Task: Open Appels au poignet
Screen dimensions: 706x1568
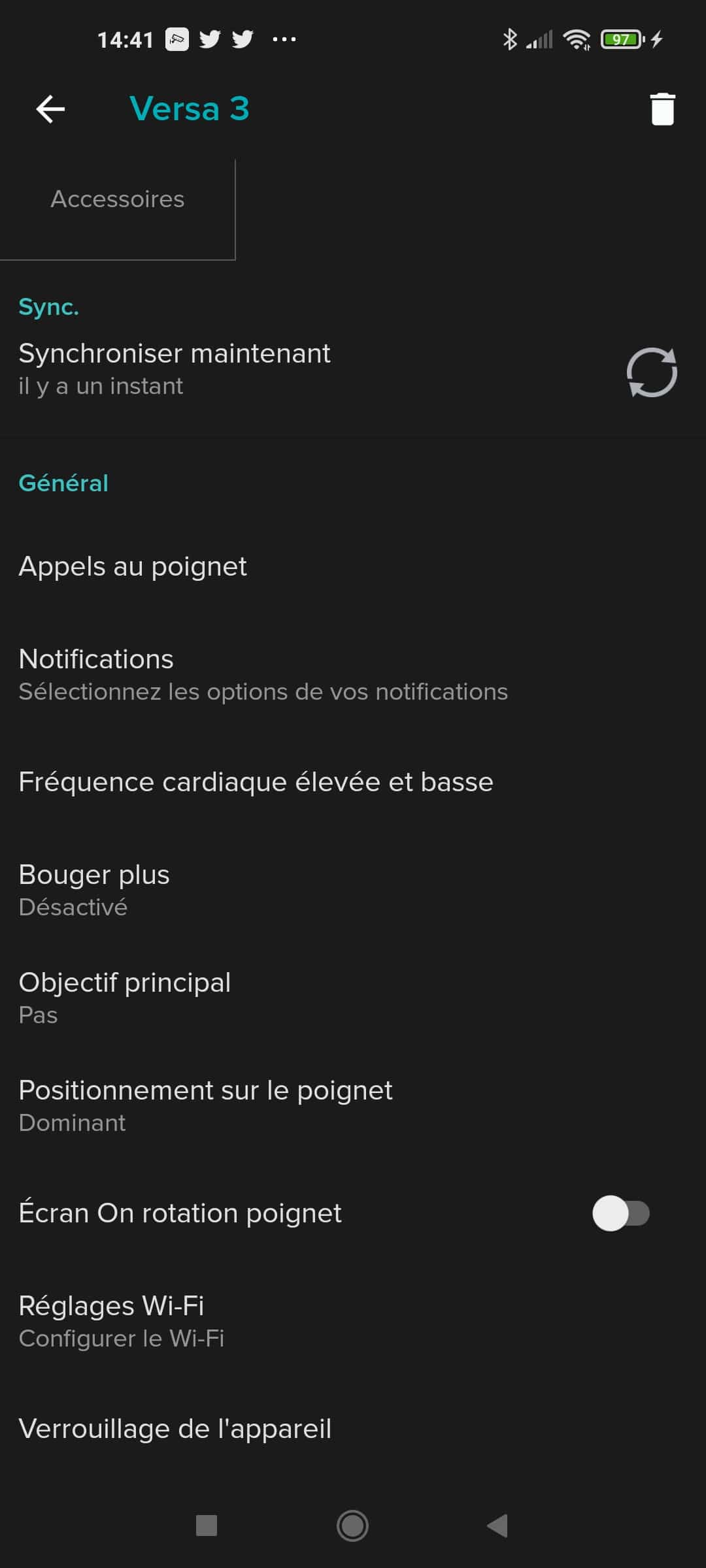Action: pyautogui.click(x=353, y=566)
